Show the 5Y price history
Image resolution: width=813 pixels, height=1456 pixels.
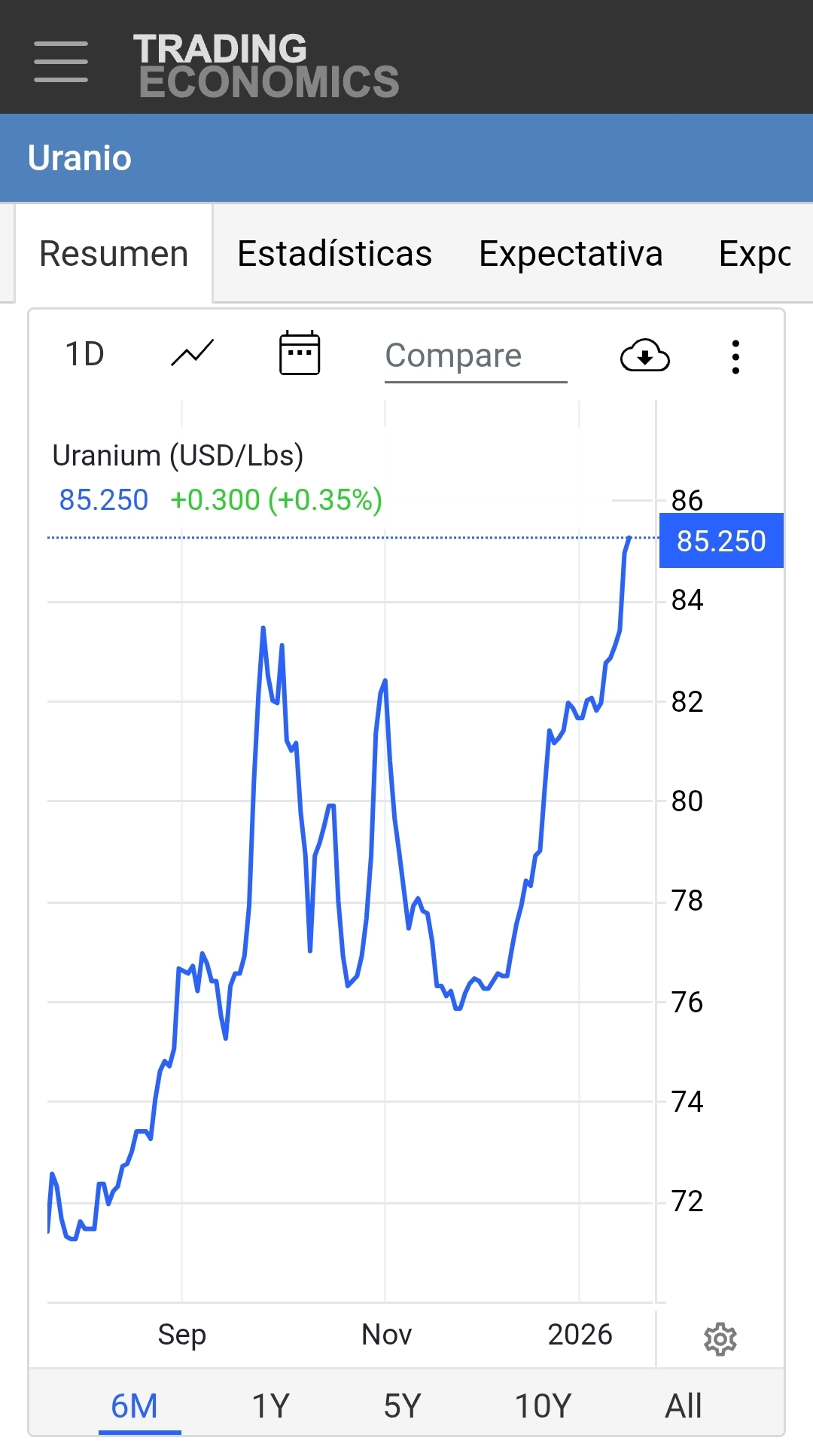(x=402, y=1406)
